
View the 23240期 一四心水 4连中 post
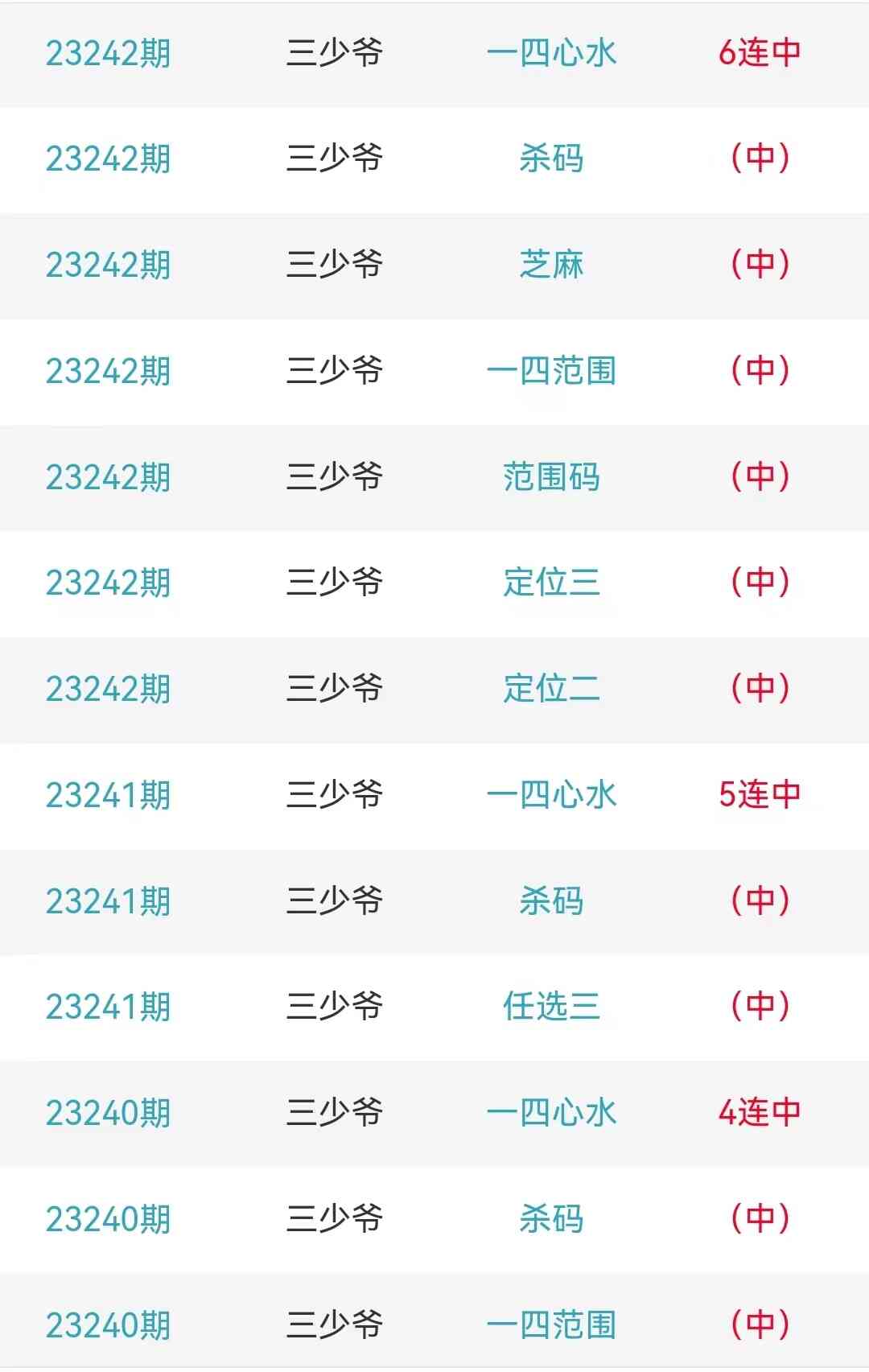coord(551,1113)
